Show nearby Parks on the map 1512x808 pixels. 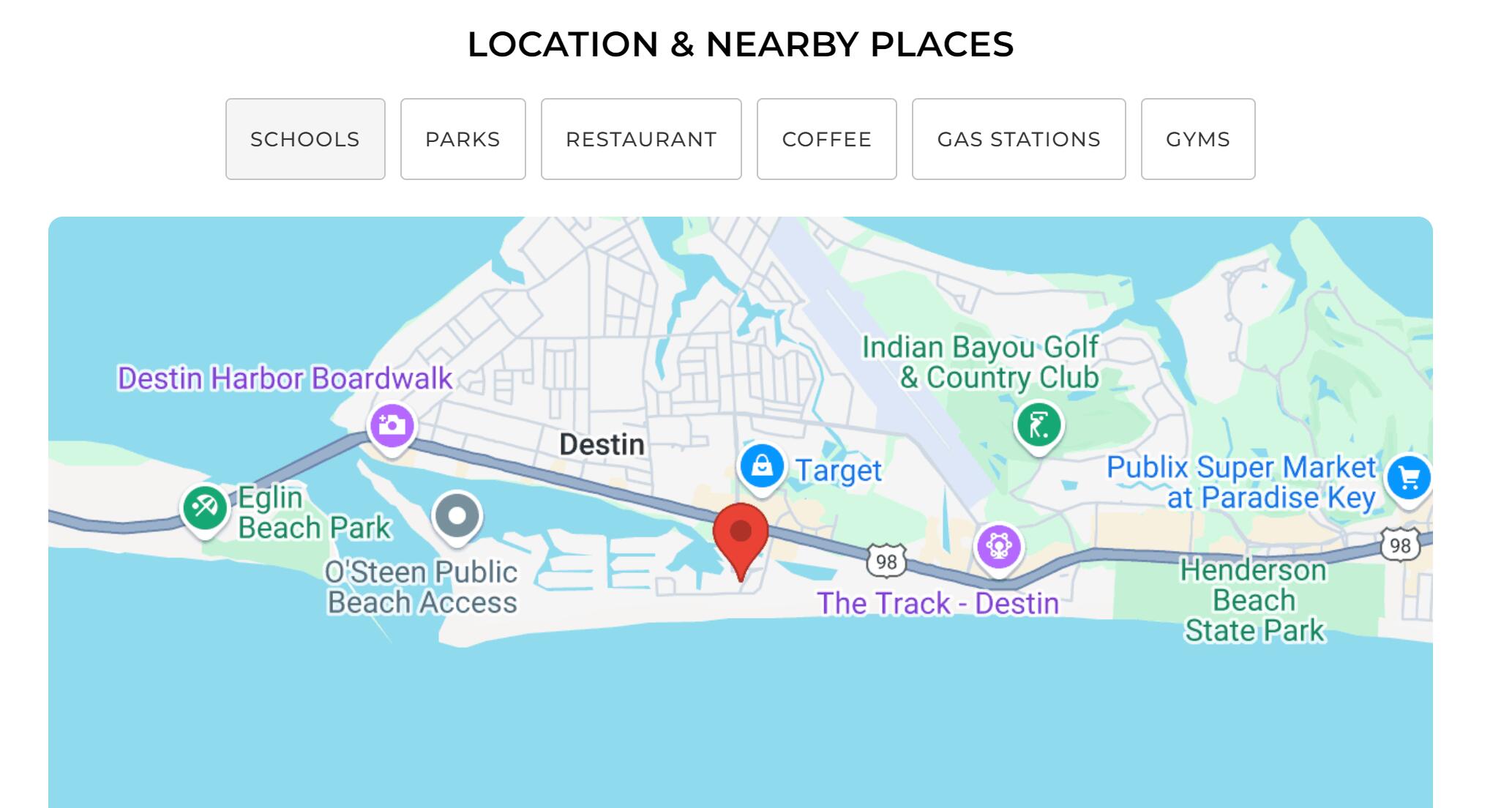[463, 139]
